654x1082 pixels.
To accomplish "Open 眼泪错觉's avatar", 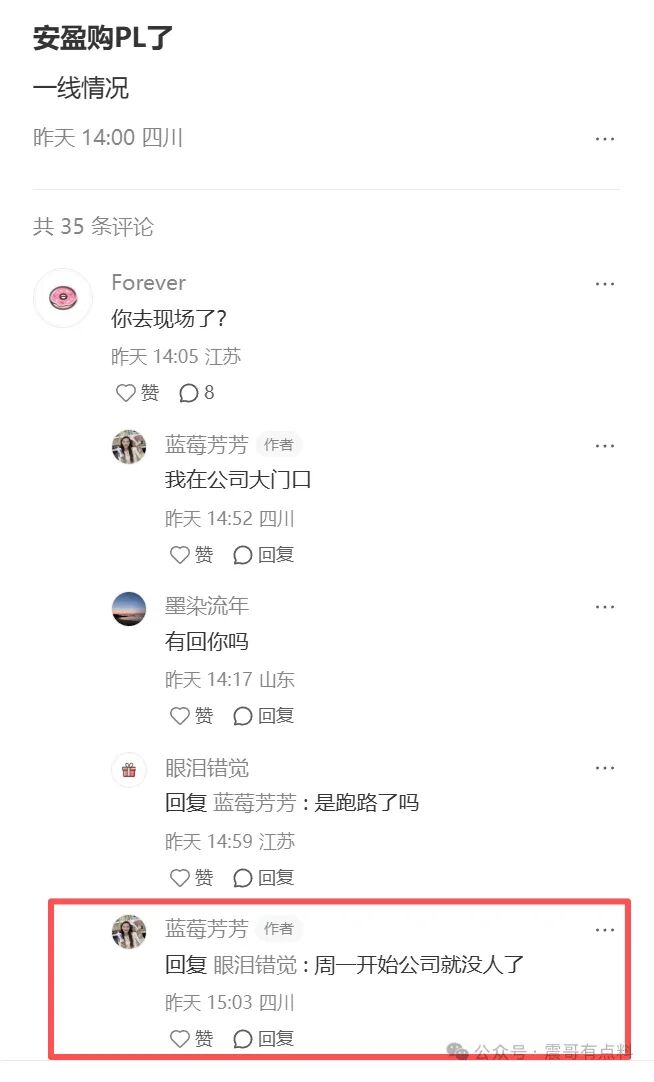I will click(x=129, y=770).
